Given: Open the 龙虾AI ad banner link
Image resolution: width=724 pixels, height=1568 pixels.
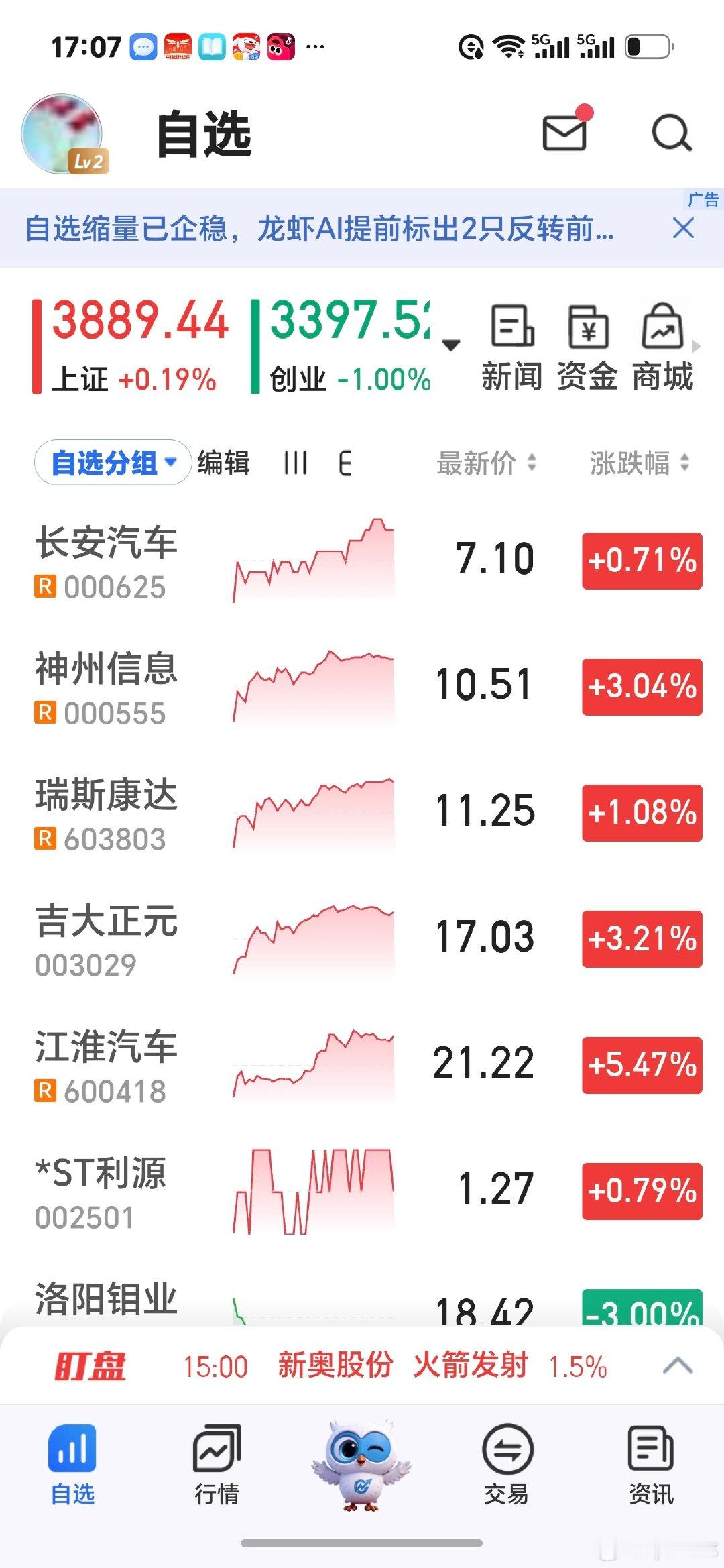Looking at the screenshot, I should pyautogui.click(x=319, y=229).
